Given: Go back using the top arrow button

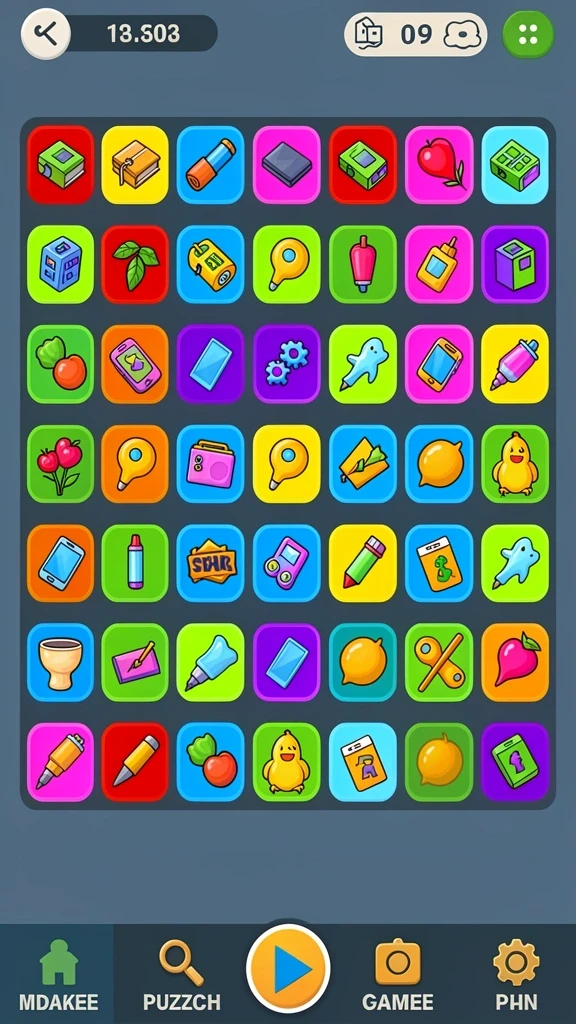Looking at the screenshot, I should [x=46, y=34].
